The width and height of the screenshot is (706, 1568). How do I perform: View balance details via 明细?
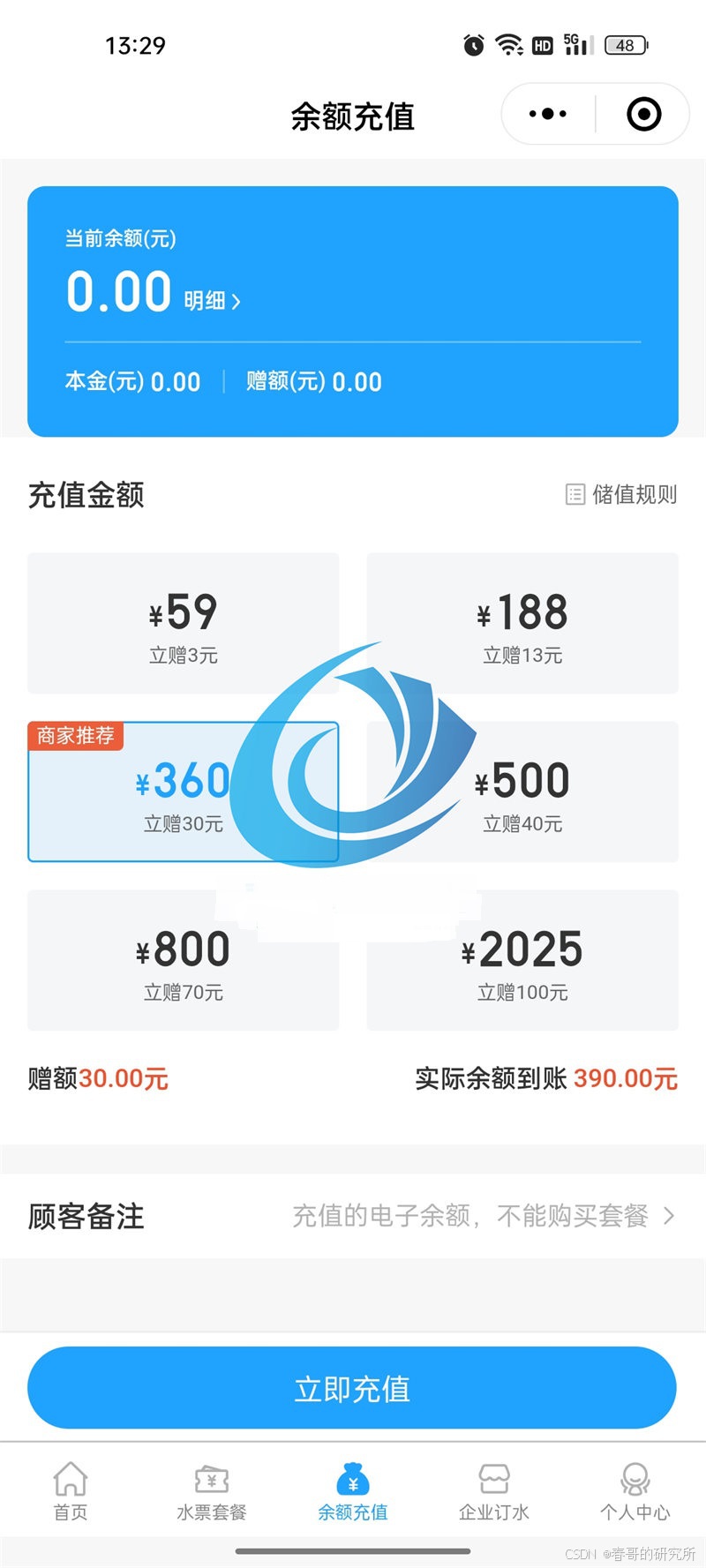pyautogui.click(x=212, y=301)
